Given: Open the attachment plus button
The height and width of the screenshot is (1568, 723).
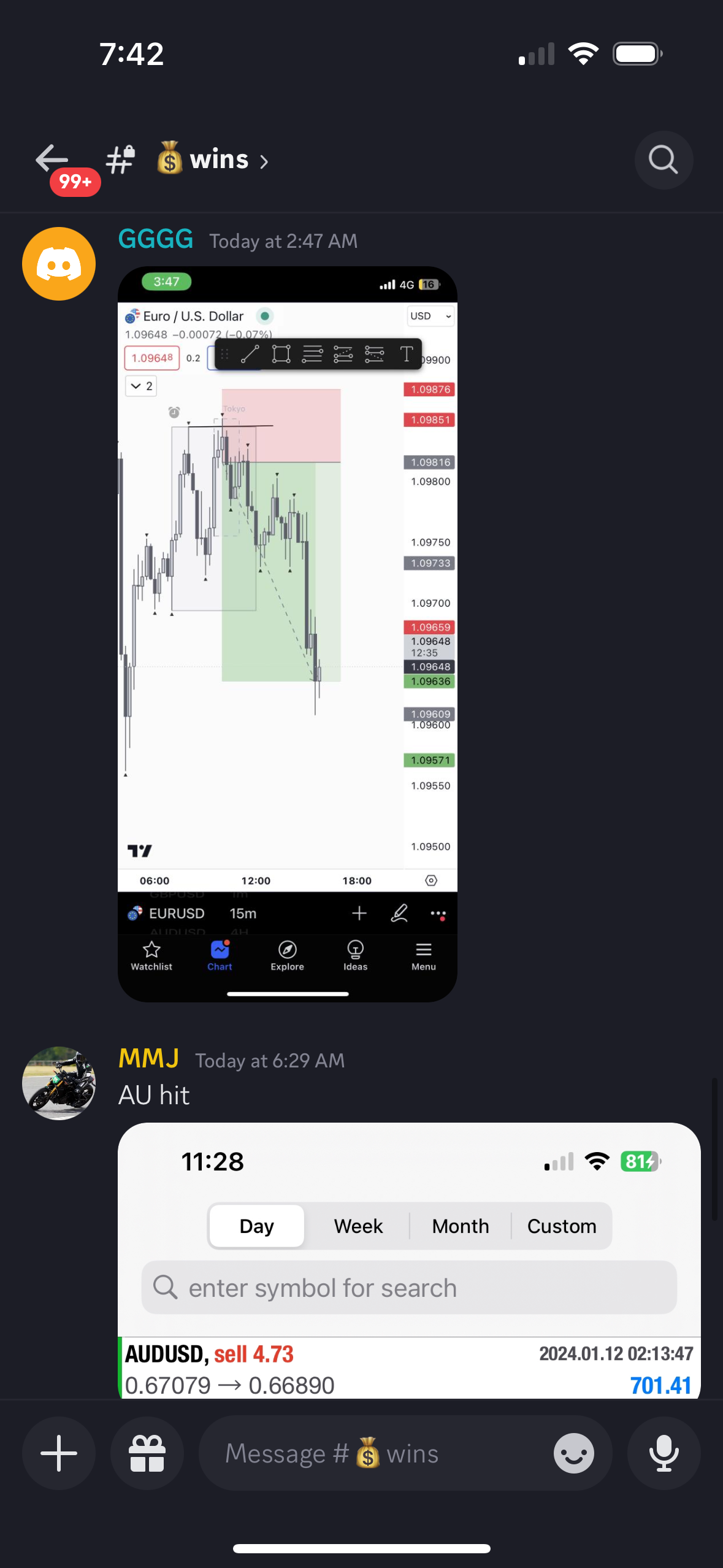Looking at the screenshot, I should tap(59, 1453).
